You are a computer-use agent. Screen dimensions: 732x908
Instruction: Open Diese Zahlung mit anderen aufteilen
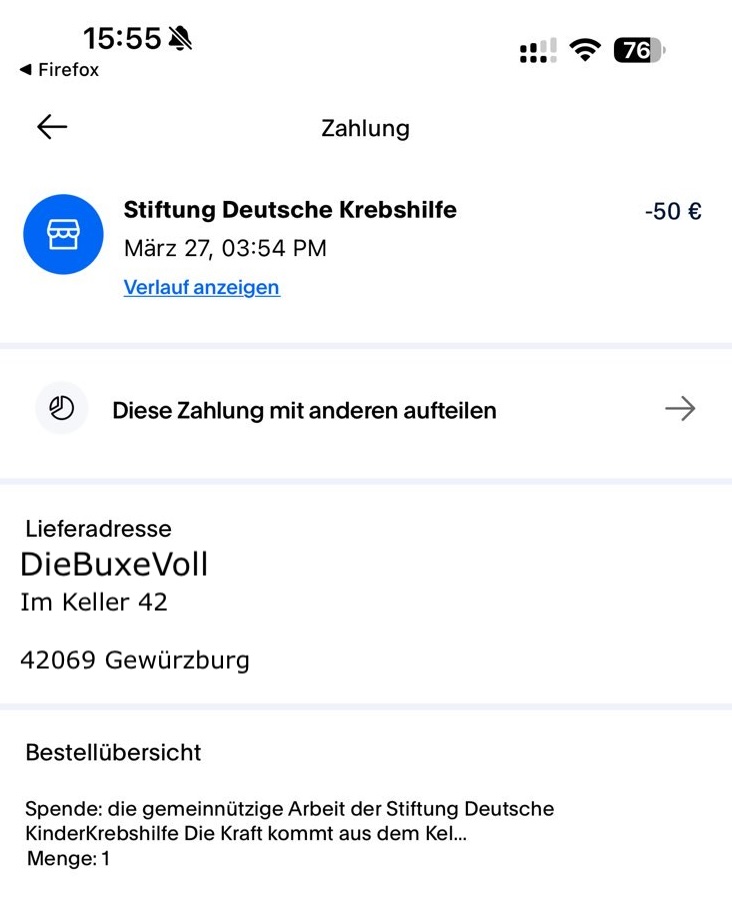(366, 410)
